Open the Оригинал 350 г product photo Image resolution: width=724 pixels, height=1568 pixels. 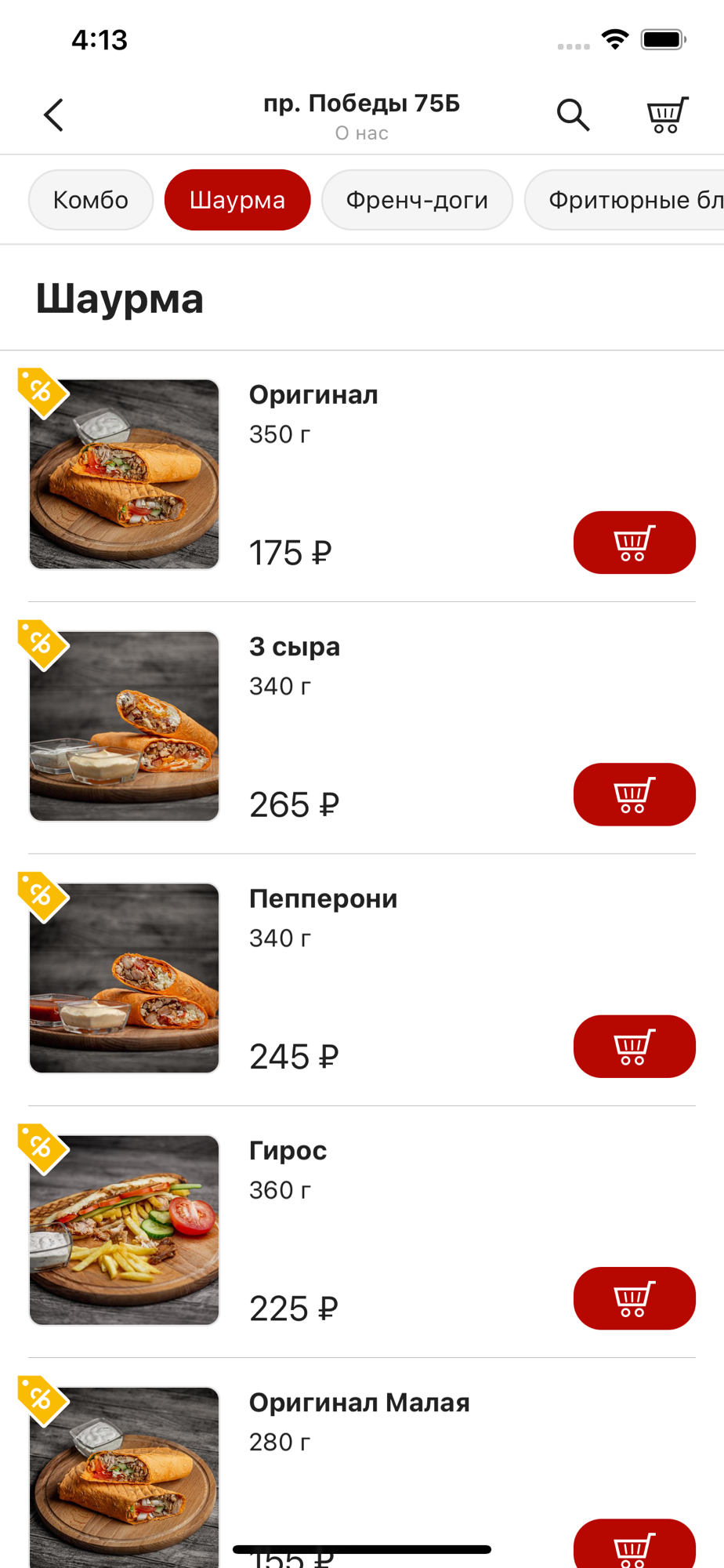[125, 474]
